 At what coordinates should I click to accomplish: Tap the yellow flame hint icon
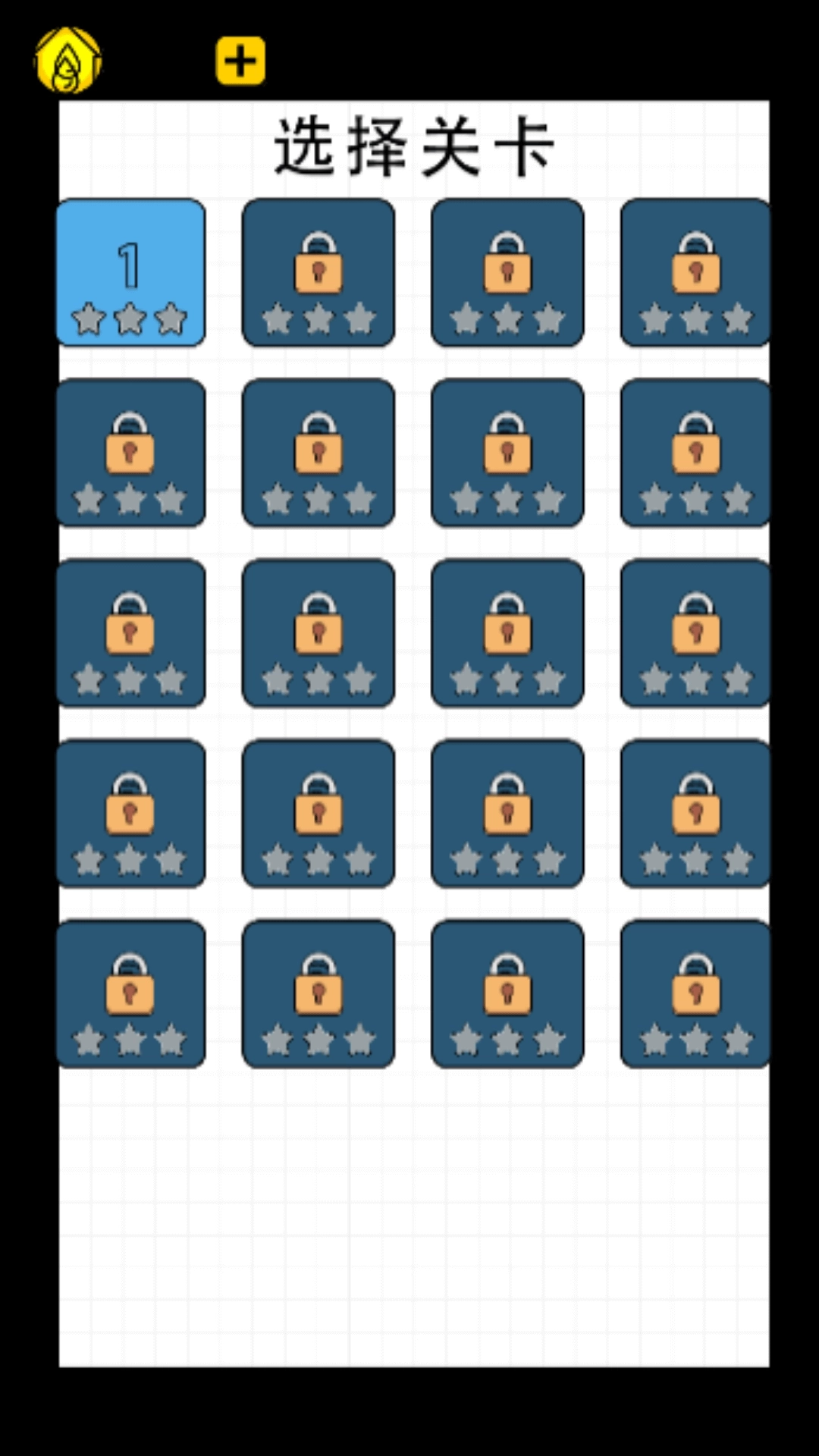click(x=68, y=61)
